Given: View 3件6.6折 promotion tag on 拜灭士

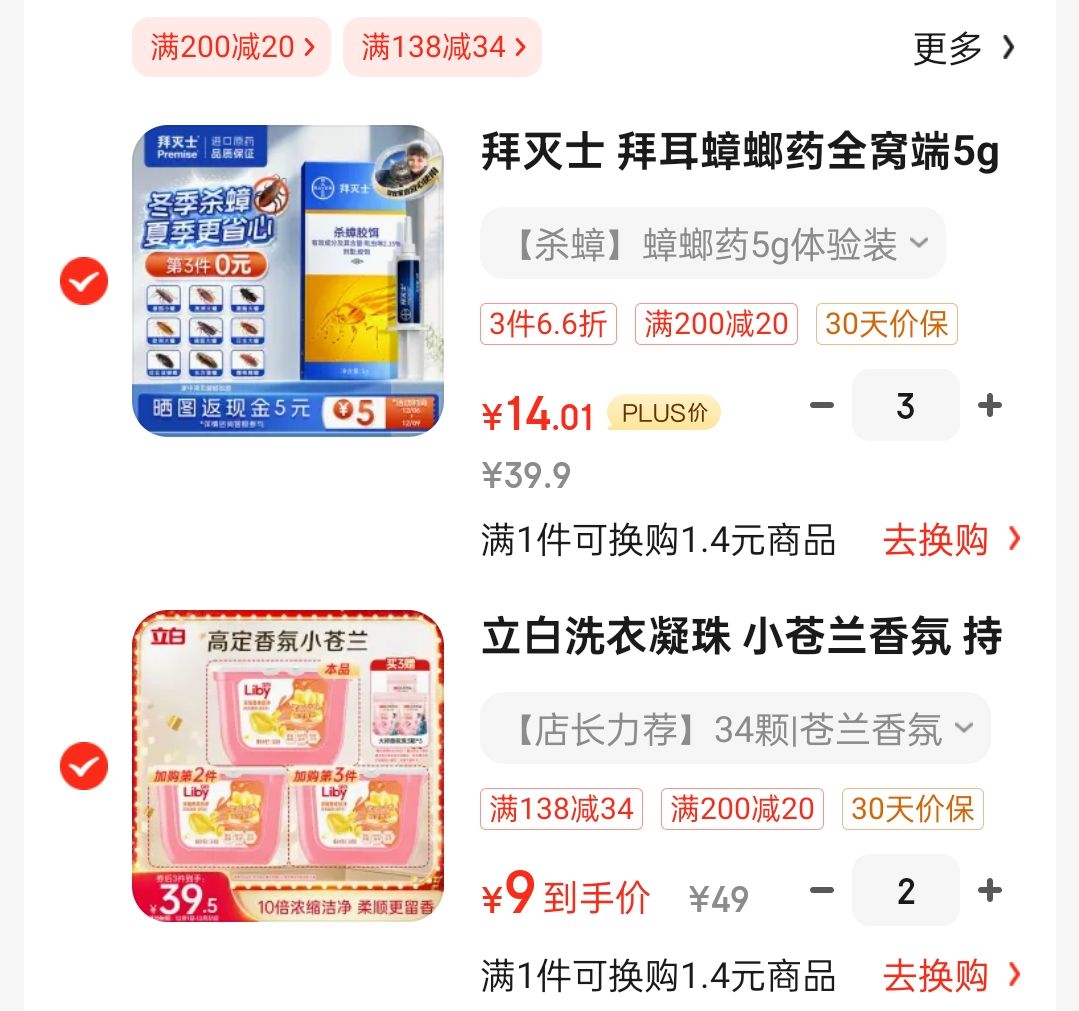Looking at the screenshot, I should click(x=548, y=324).
